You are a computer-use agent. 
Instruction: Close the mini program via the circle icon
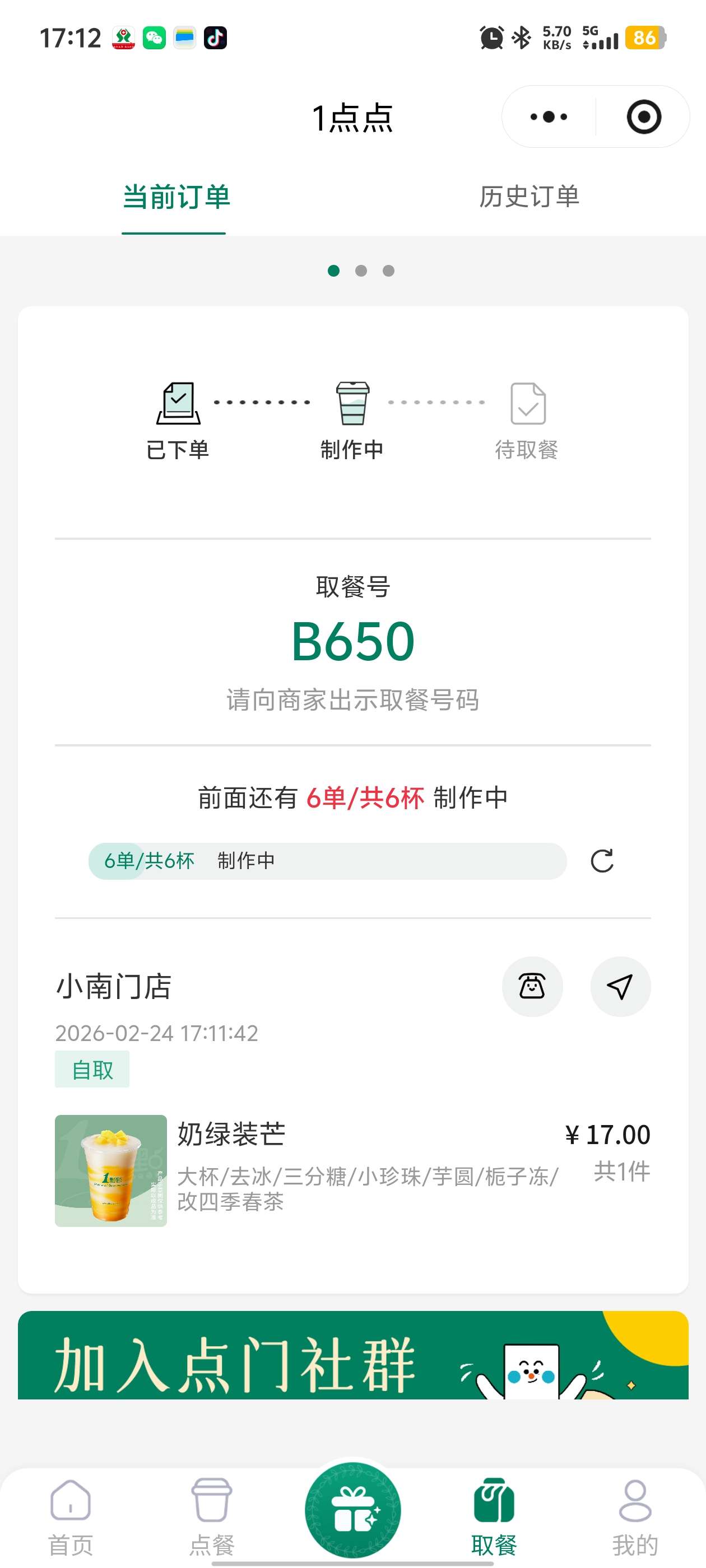click(643, 117)
